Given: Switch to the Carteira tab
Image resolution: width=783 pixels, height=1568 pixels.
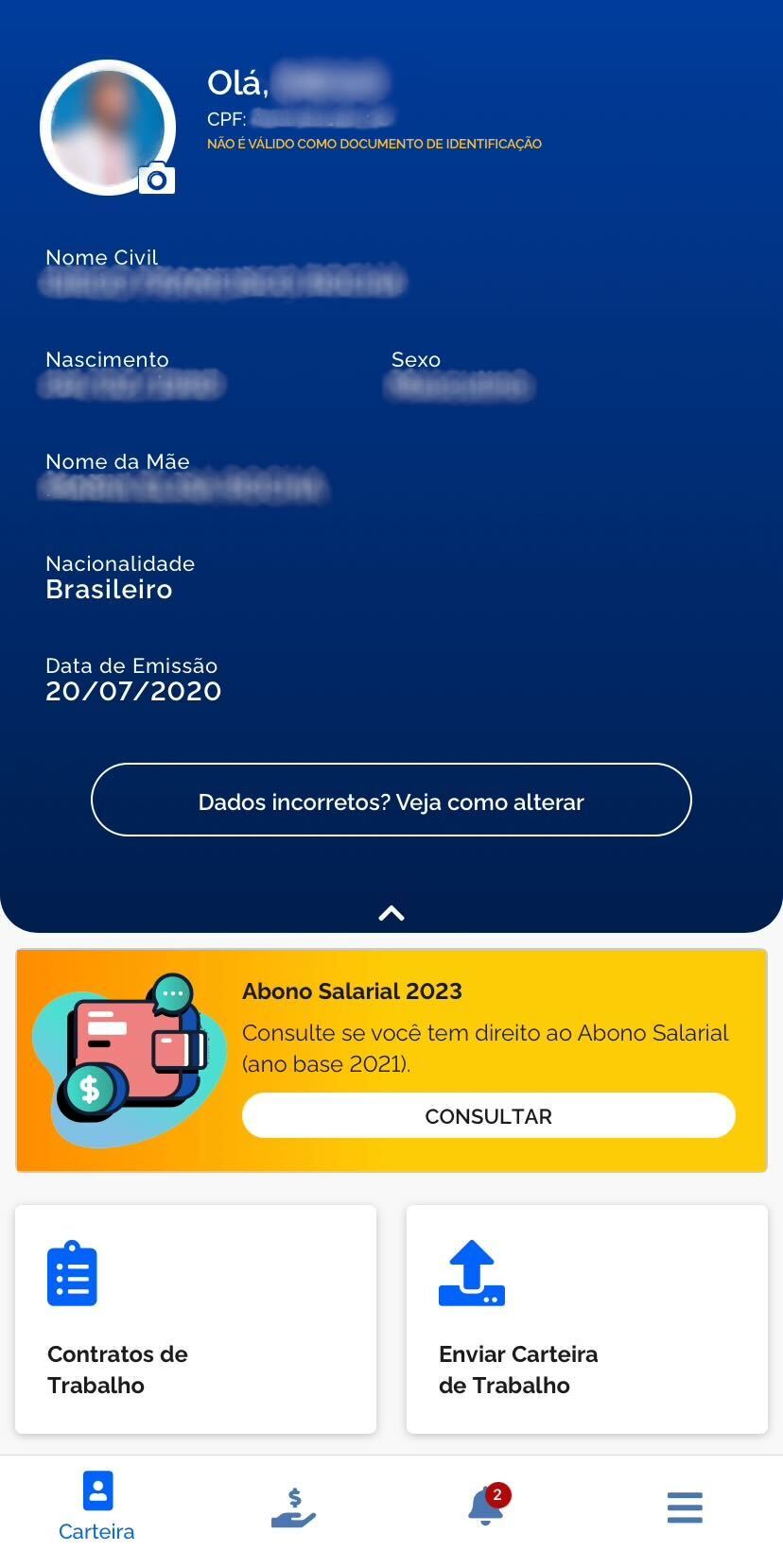Looking at the screenshot, I should [x=97, y=1507].
